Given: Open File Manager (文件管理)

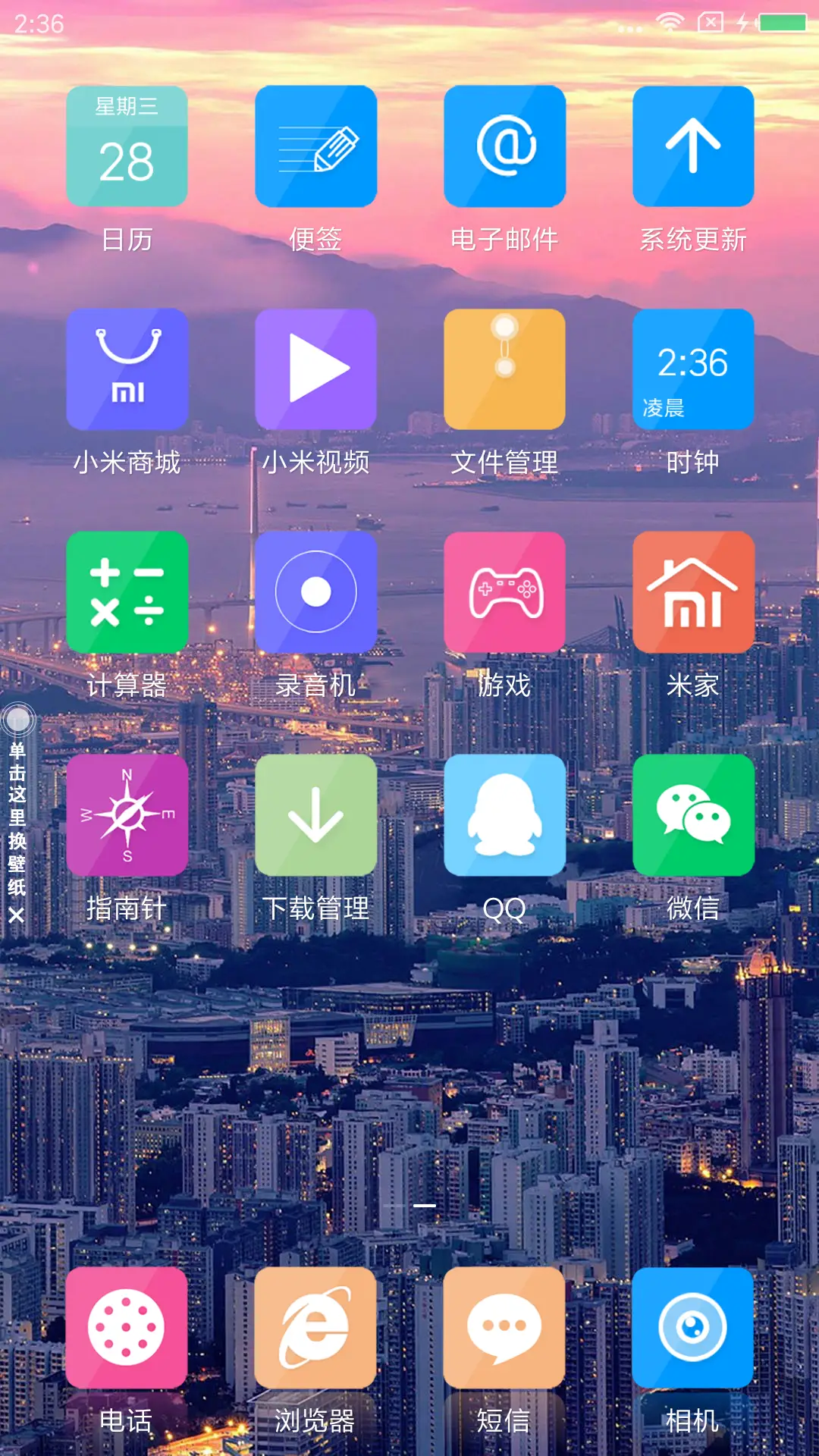Looking at the screenshot, I should click(x=505, y=368).
